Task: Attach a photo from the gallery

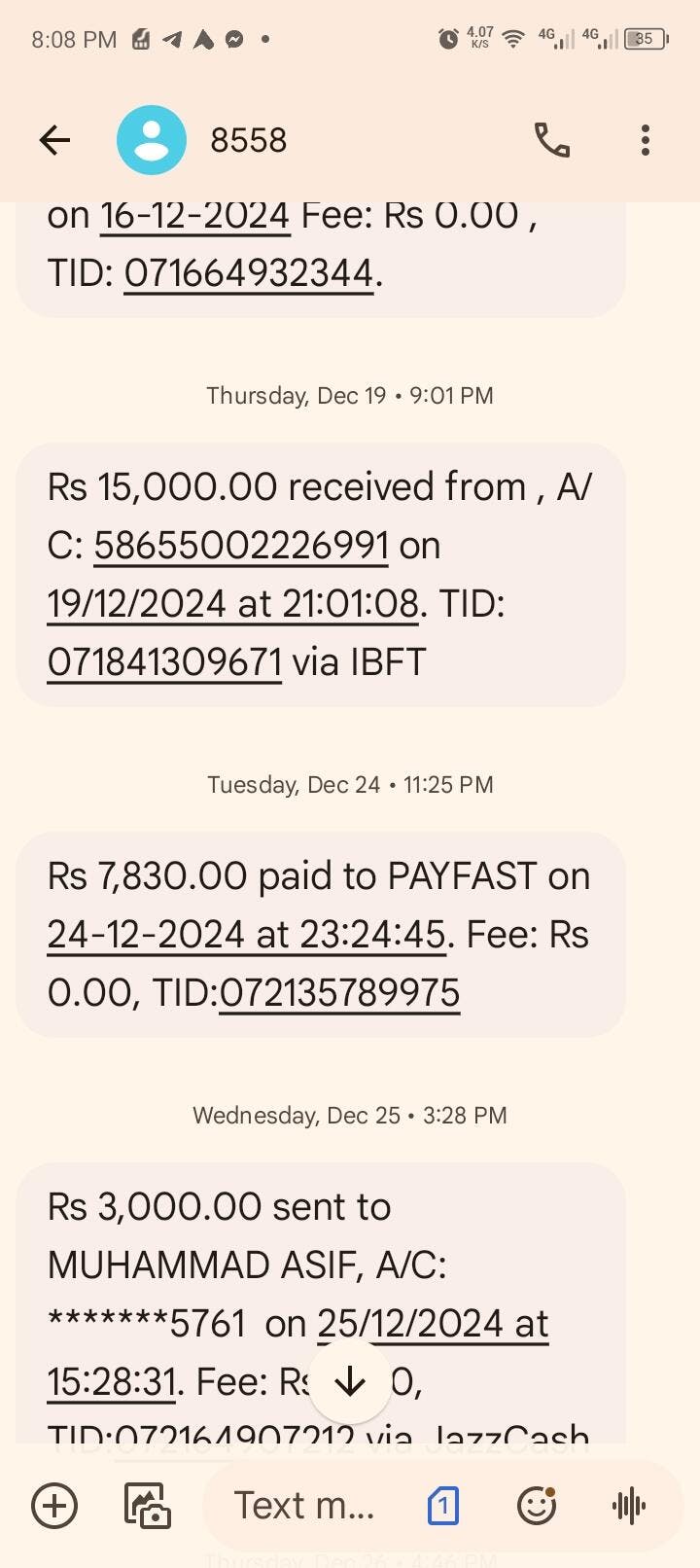Action: pyautogui.click(x=148, y=1506)
